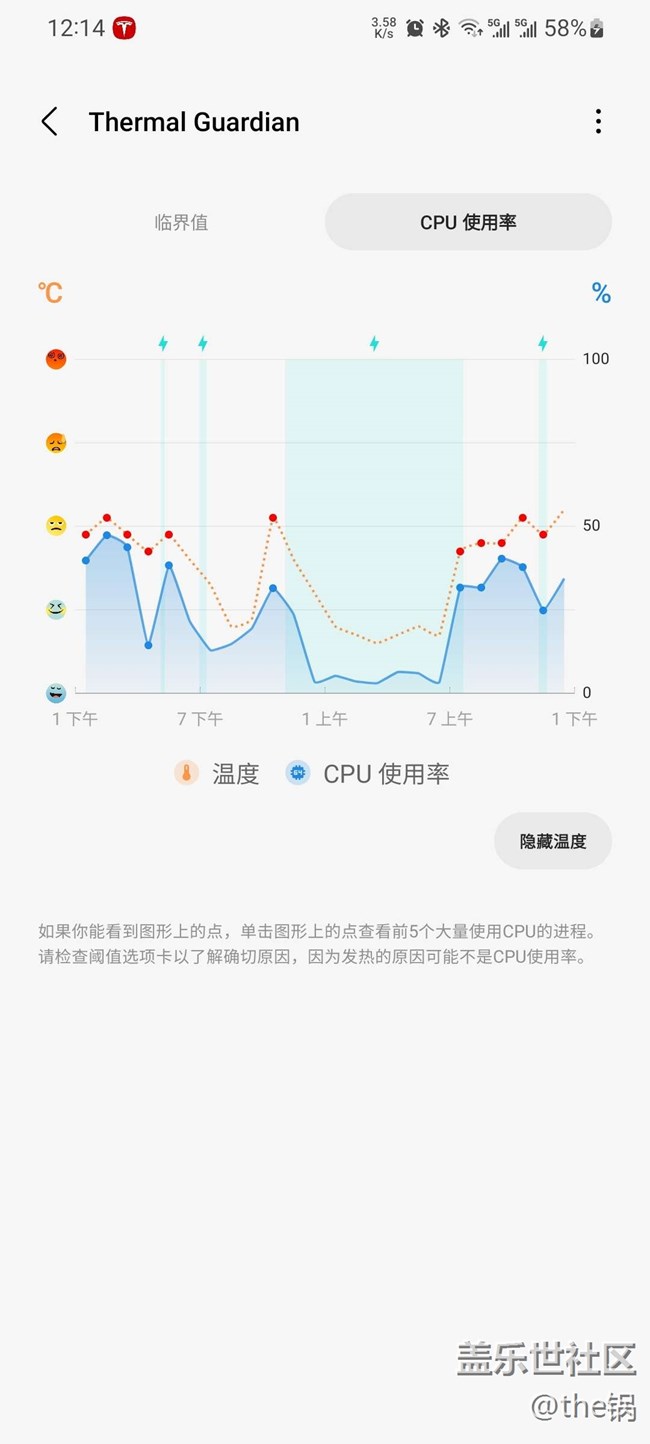Viewport: 650px width, 1444px height.
Task: Go back from Thermal Guardian
Action: [x=49, y=122]
